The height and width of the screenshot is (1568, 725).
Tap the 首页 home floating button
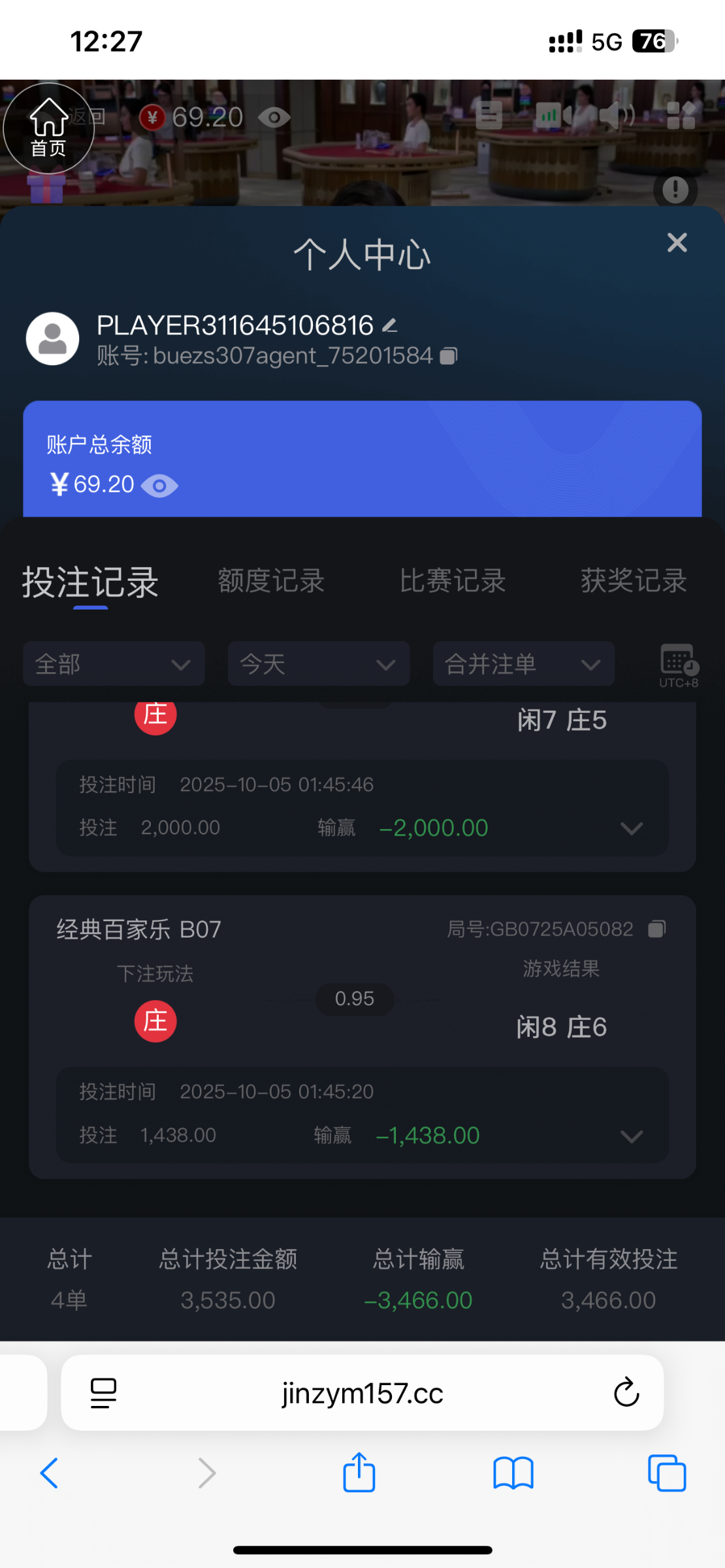click(49, 128)
